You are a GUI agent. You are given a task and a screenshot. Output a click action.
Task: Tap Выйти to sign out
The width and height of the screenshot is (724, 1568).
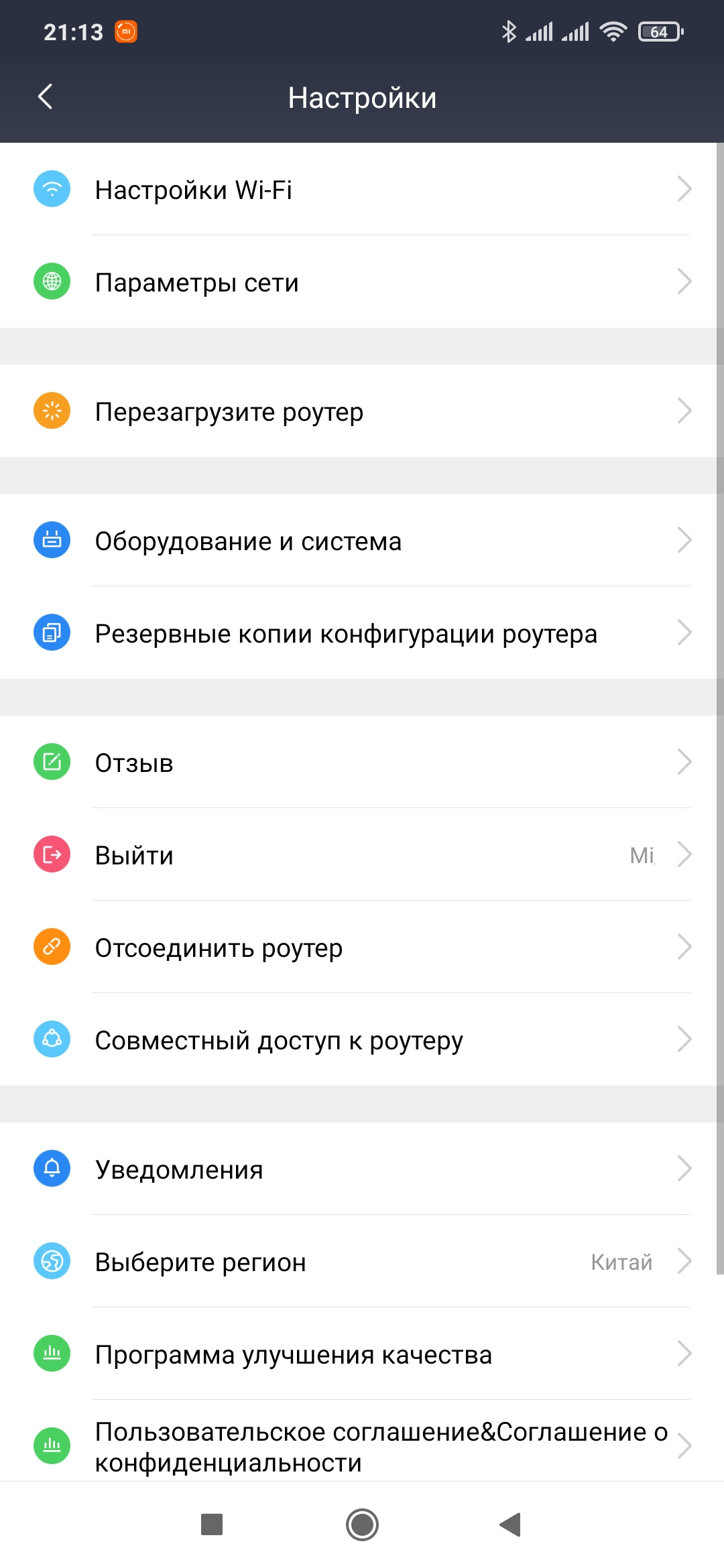pyautogui.click(x=362, y=855)
